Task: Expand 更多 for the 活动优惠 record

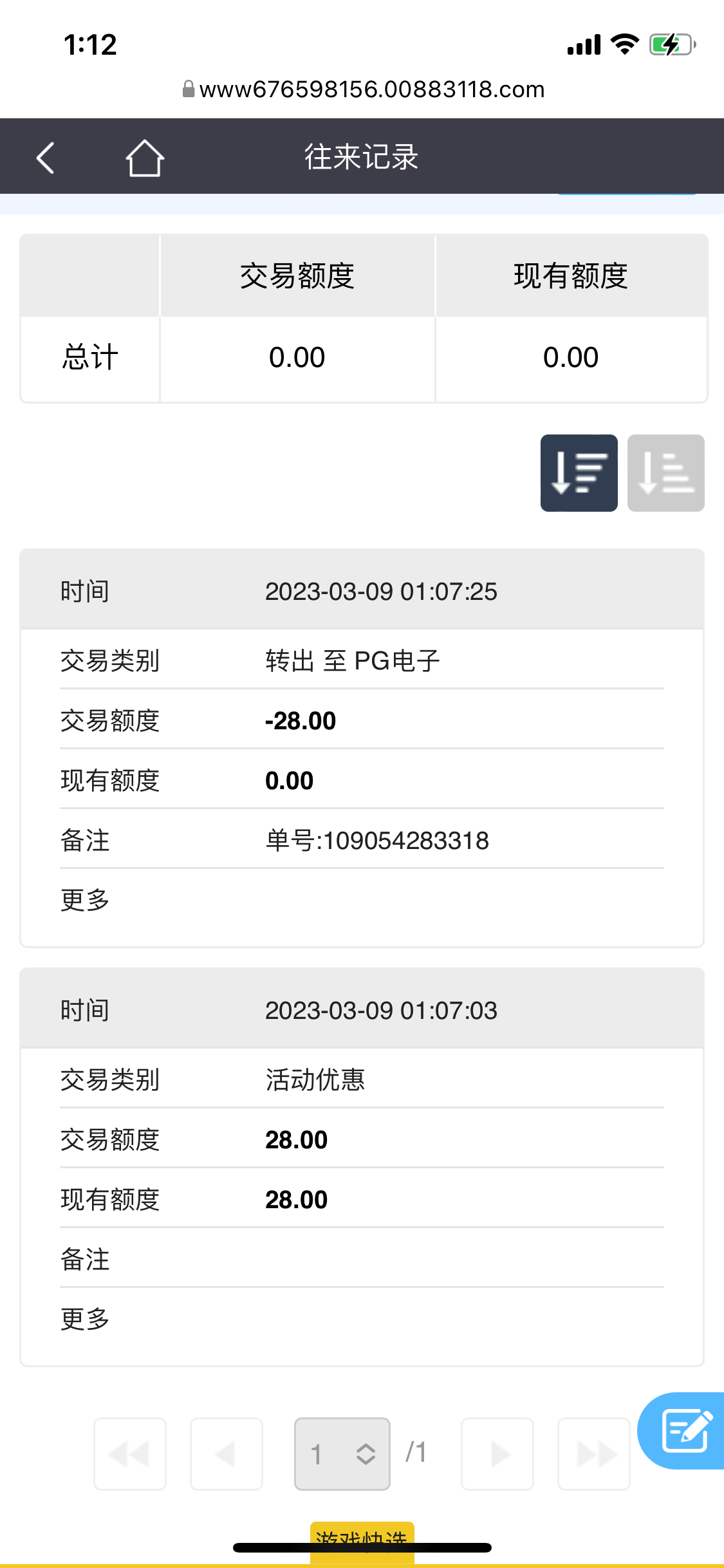Action: click(x=85, y=1319)
